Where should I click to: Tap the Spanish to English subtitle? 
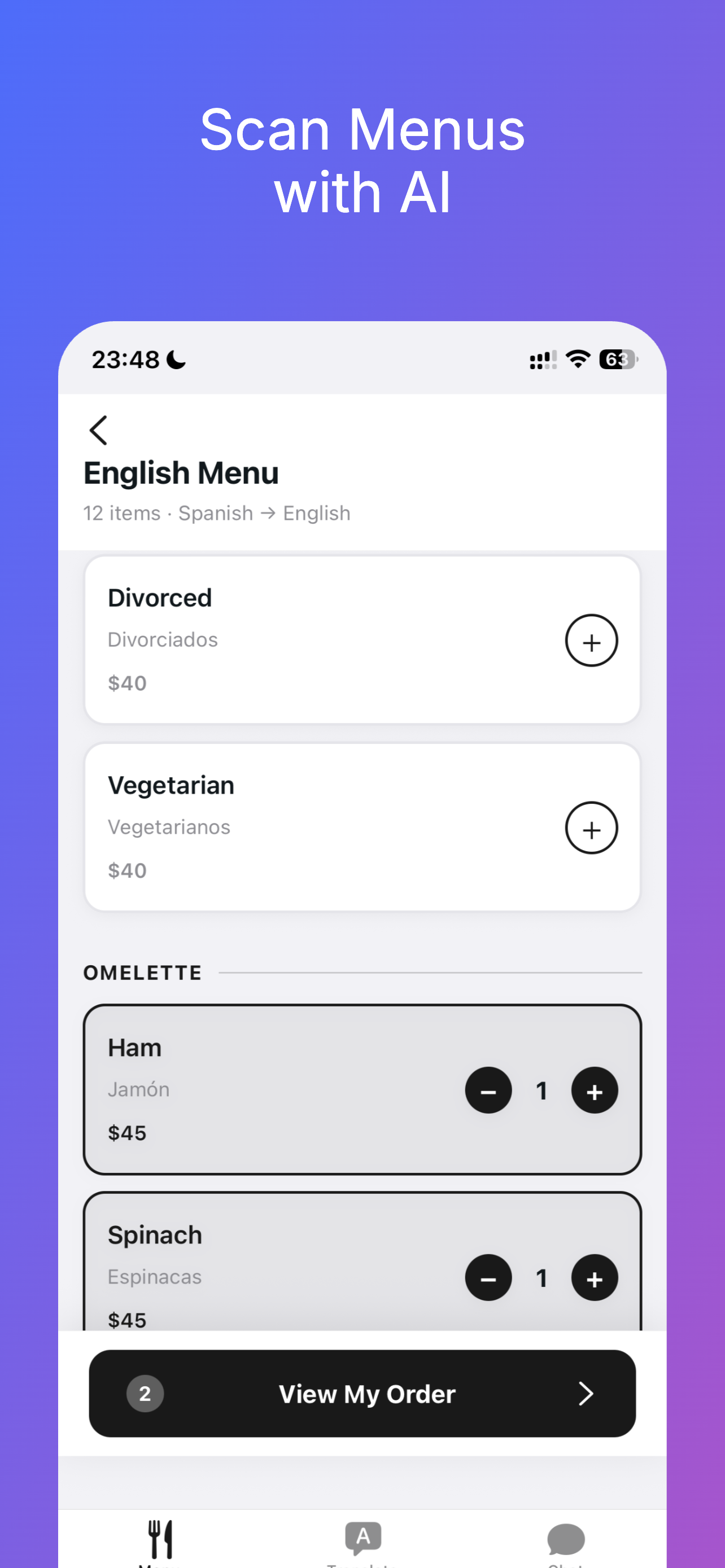[x=216, y=513]
